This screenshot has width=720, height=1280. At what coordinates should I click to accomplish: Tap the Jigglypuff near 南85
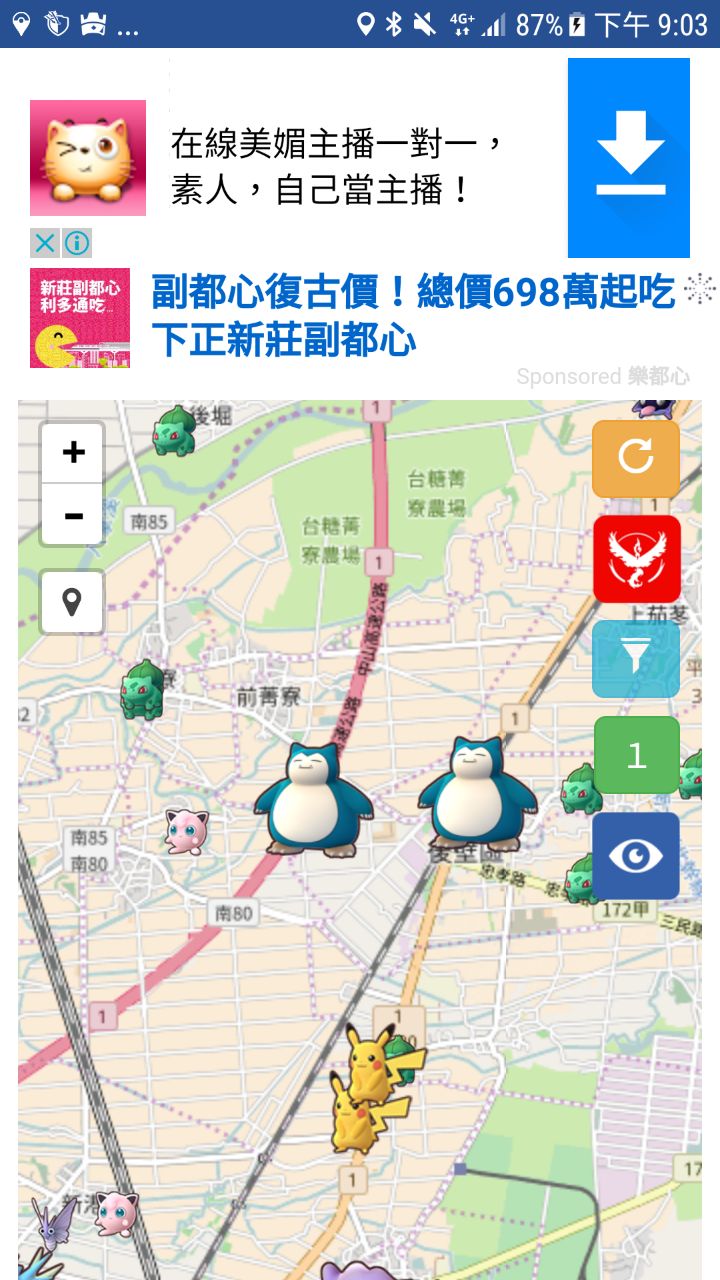[186, 831]
